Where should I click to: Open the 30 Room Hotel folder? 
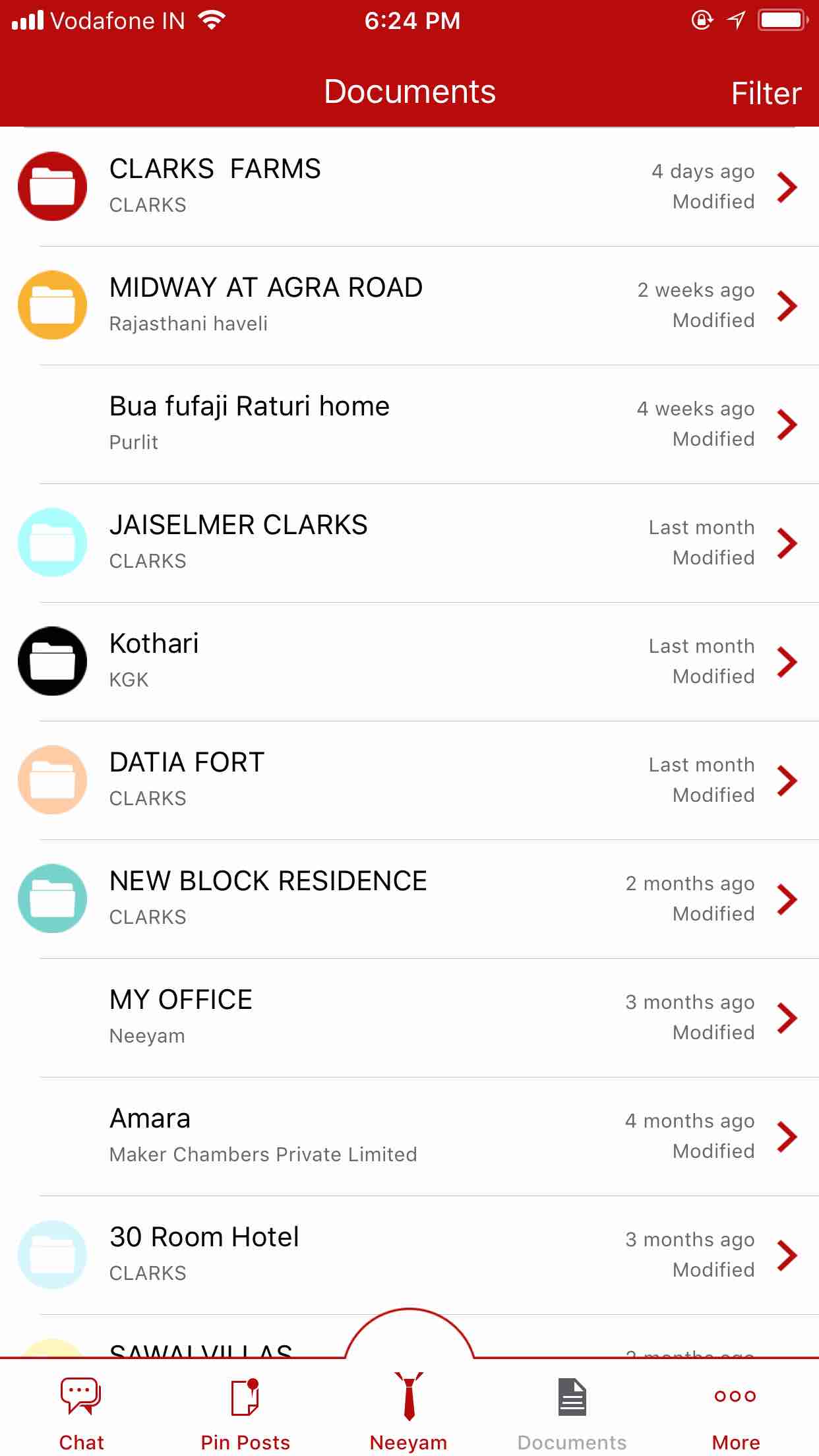pos(409,1255)
